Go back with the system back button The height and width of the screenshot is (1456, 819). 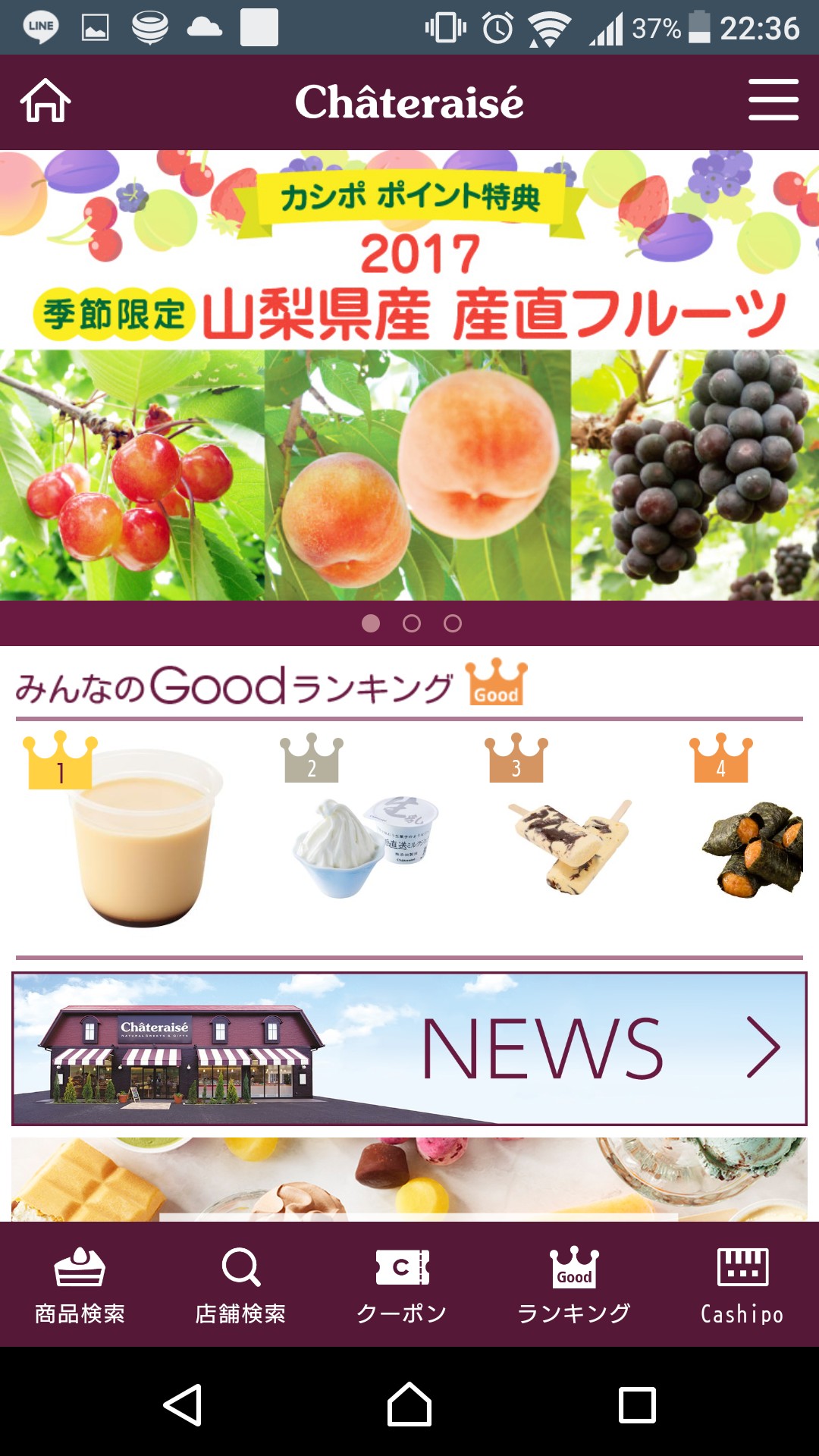coord(183,1405)
